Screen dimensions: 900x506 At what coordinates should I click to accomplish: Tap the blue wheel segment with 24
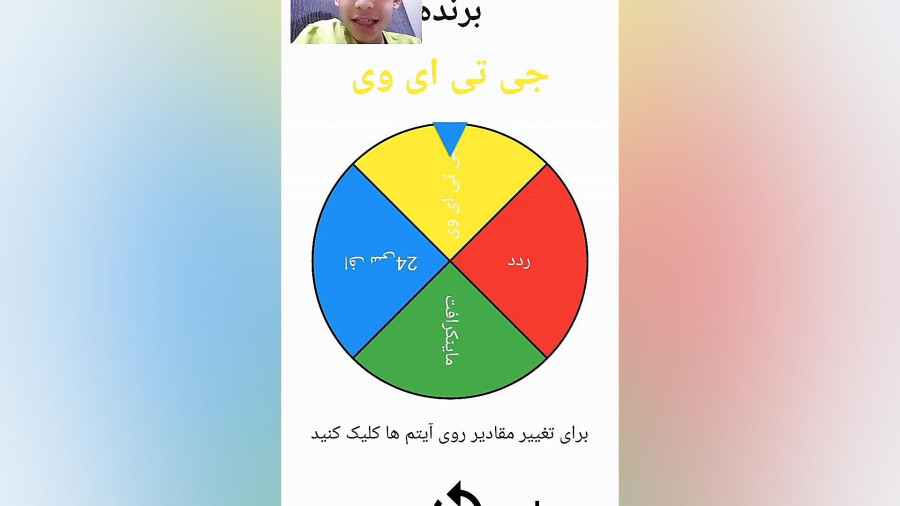pos(378,262)
